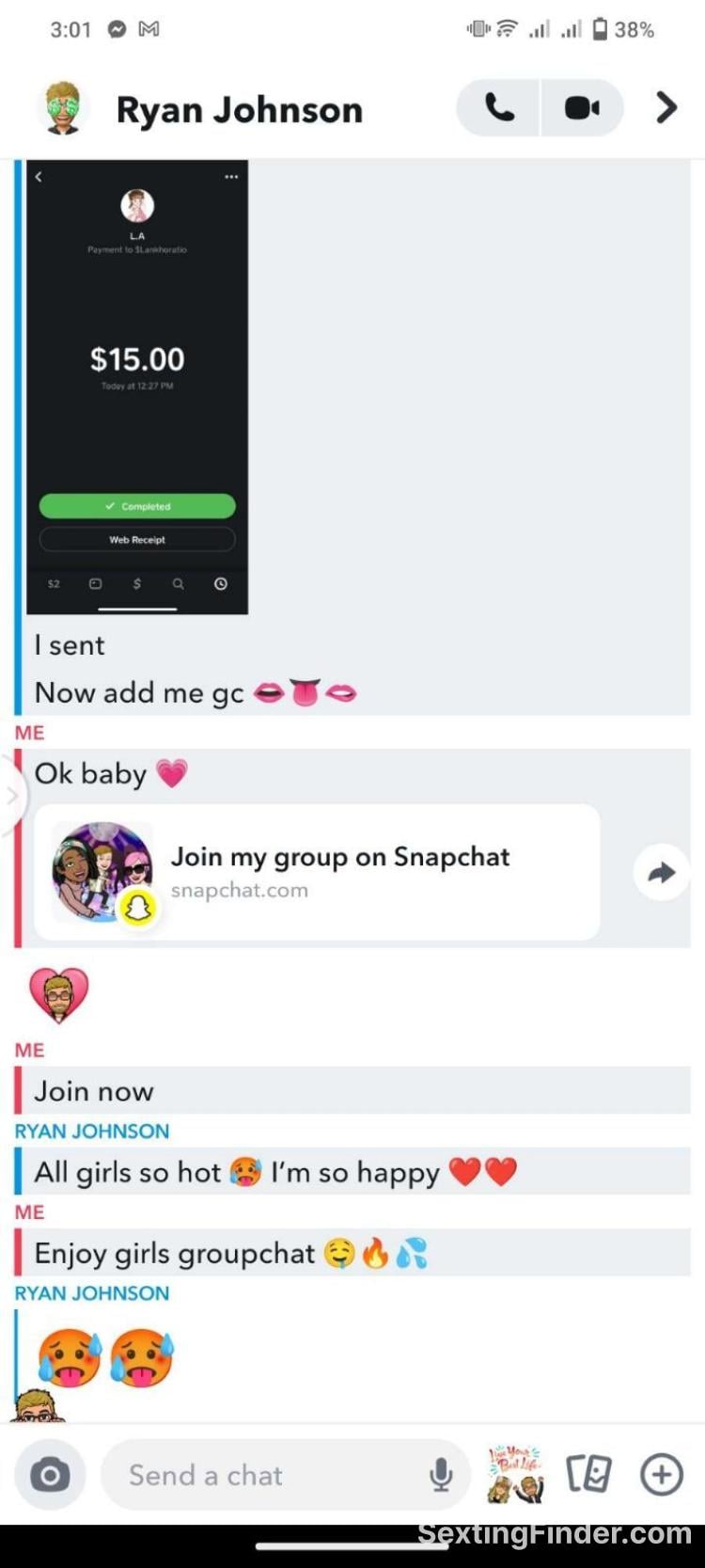Record a voice note with the microphone
This screenshot has height=1568, width=705.
pyautogui.click(x=441, y=1475)
